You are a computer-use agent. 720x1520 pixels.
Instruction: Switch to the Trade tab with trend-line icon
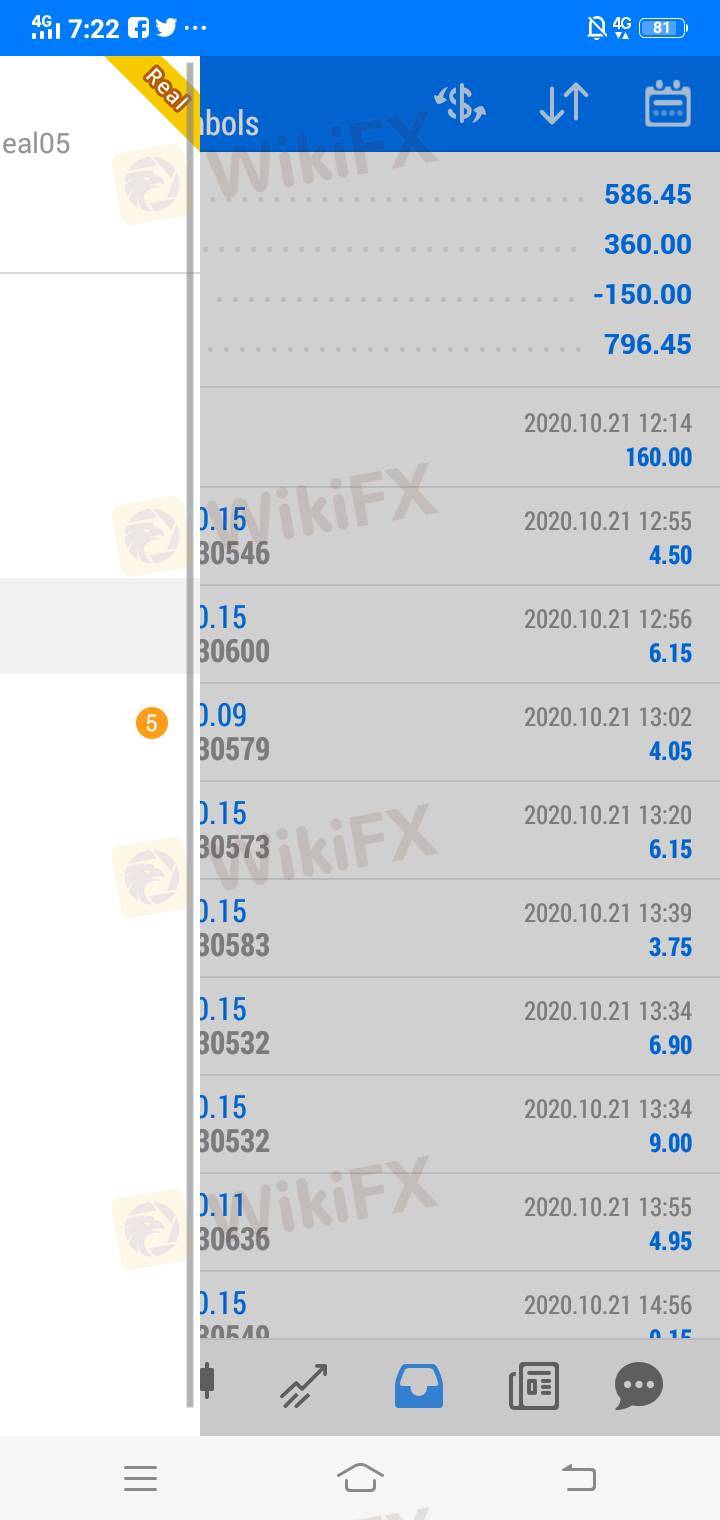[305, 1386]
